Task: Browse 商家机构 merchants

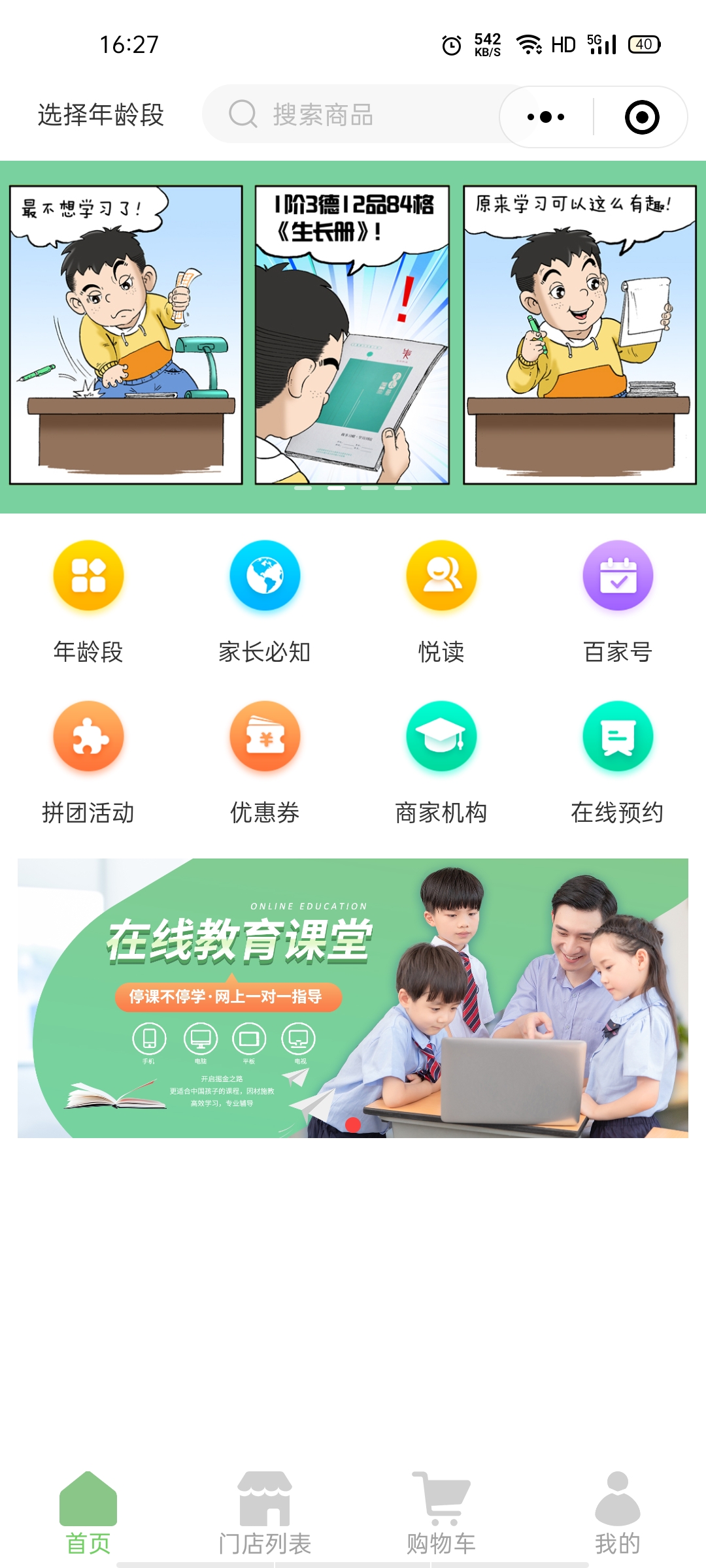Action: [x=441, y=762]
